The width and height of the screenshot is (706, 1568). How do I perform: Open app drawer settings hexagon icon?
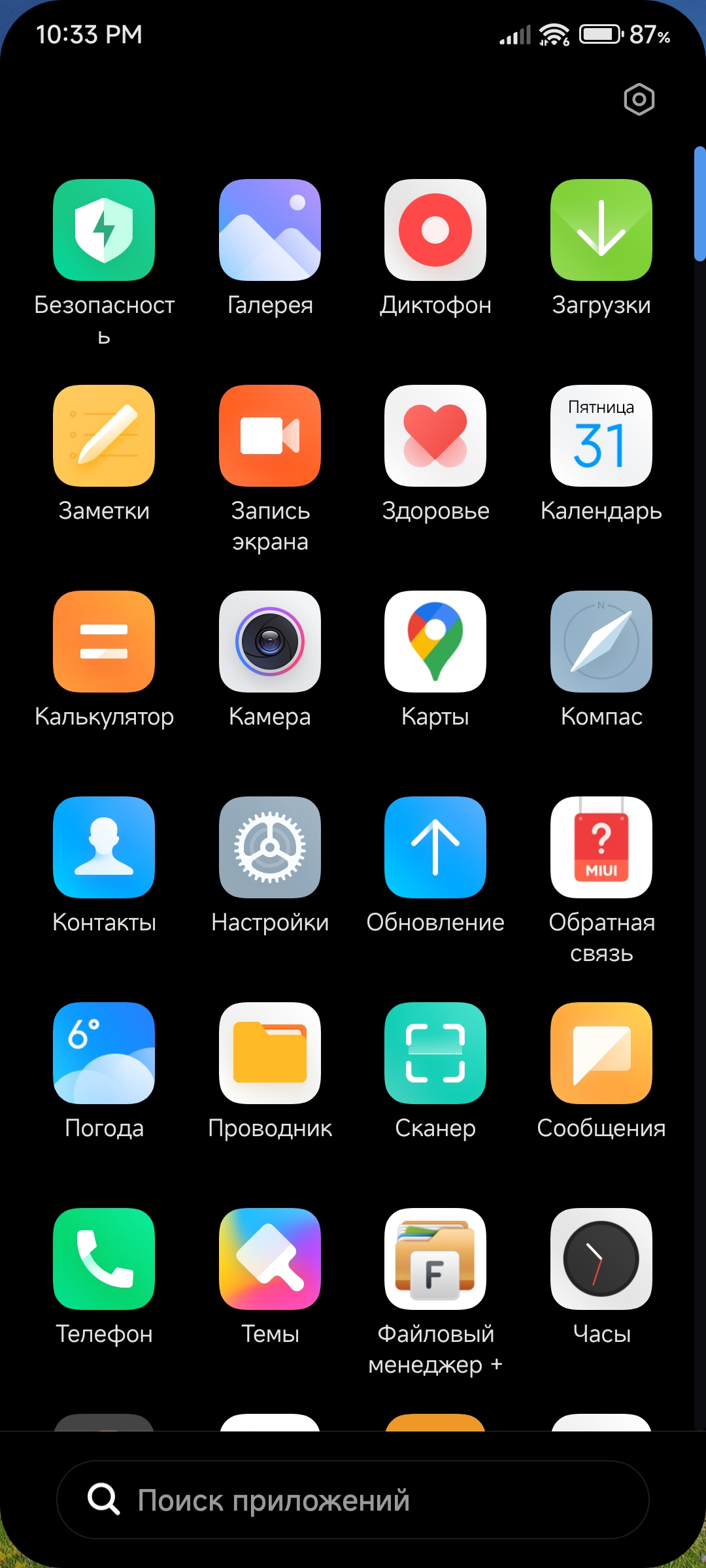click(639, 99)
